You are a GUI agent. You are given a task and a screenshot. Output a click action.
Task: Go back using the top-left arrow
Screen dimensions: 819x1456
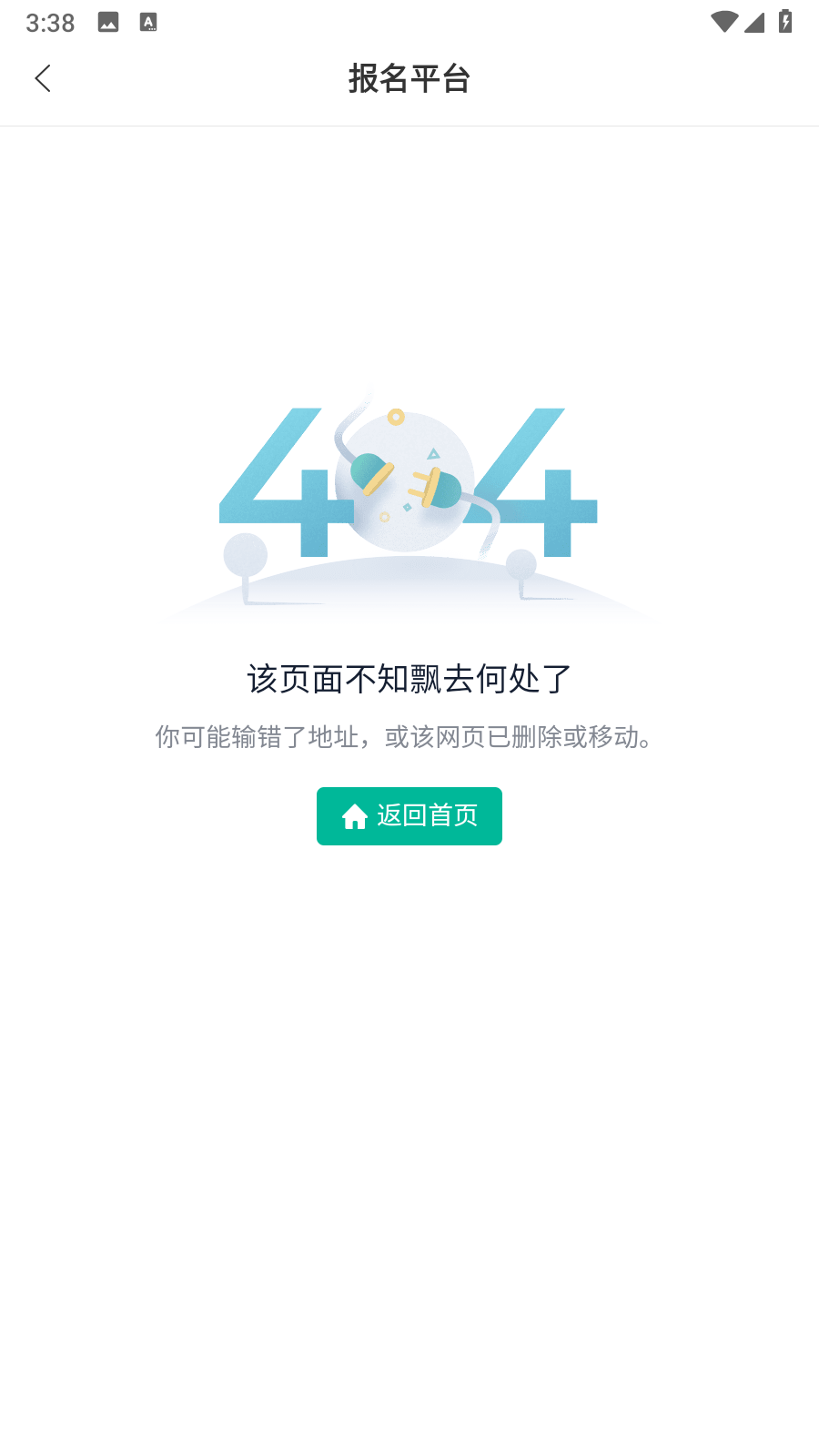pos(43,78)
